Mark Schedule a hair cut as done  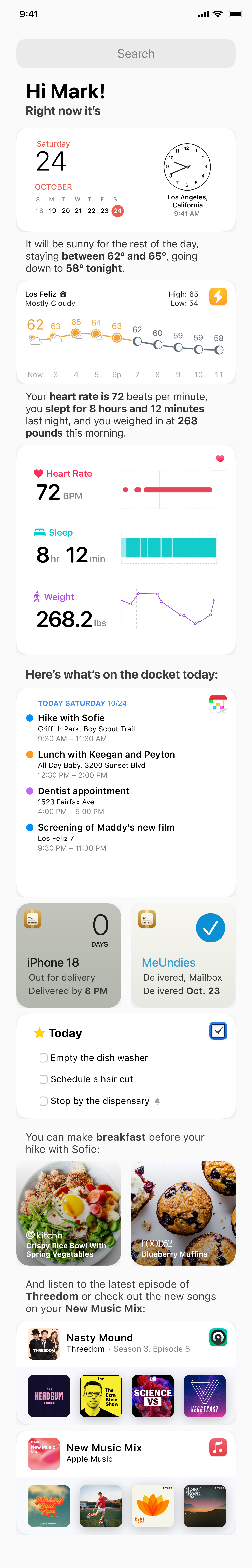coord(43,1079)
